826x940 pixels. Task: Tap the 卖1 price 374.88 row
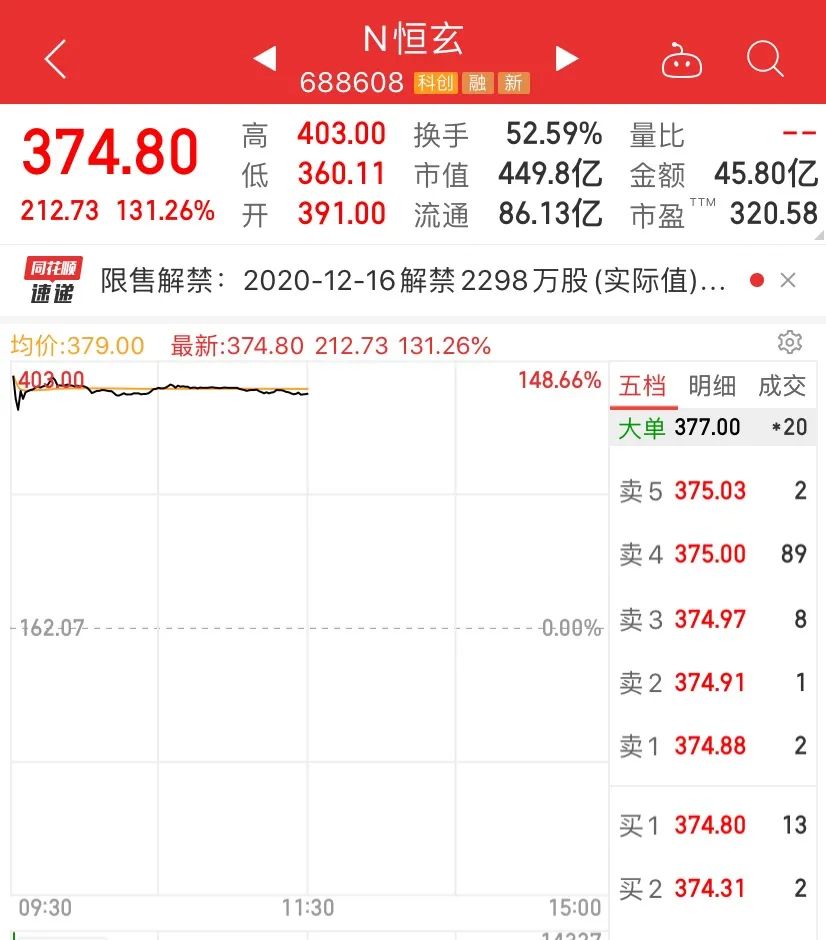pyautogui.click(x=711, y=746)
